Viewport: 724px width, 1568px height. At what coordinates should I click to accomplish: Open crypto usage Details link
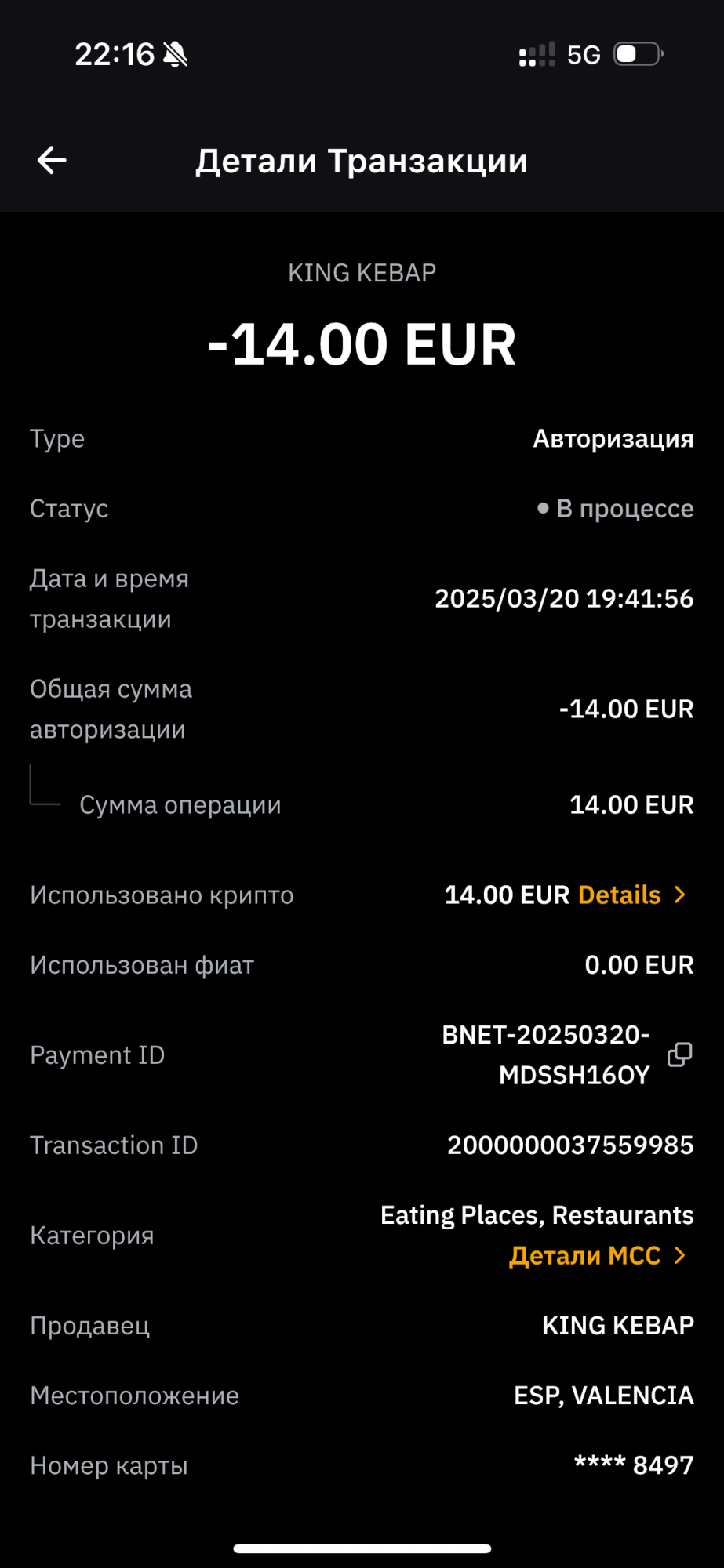tap(630, 895)
